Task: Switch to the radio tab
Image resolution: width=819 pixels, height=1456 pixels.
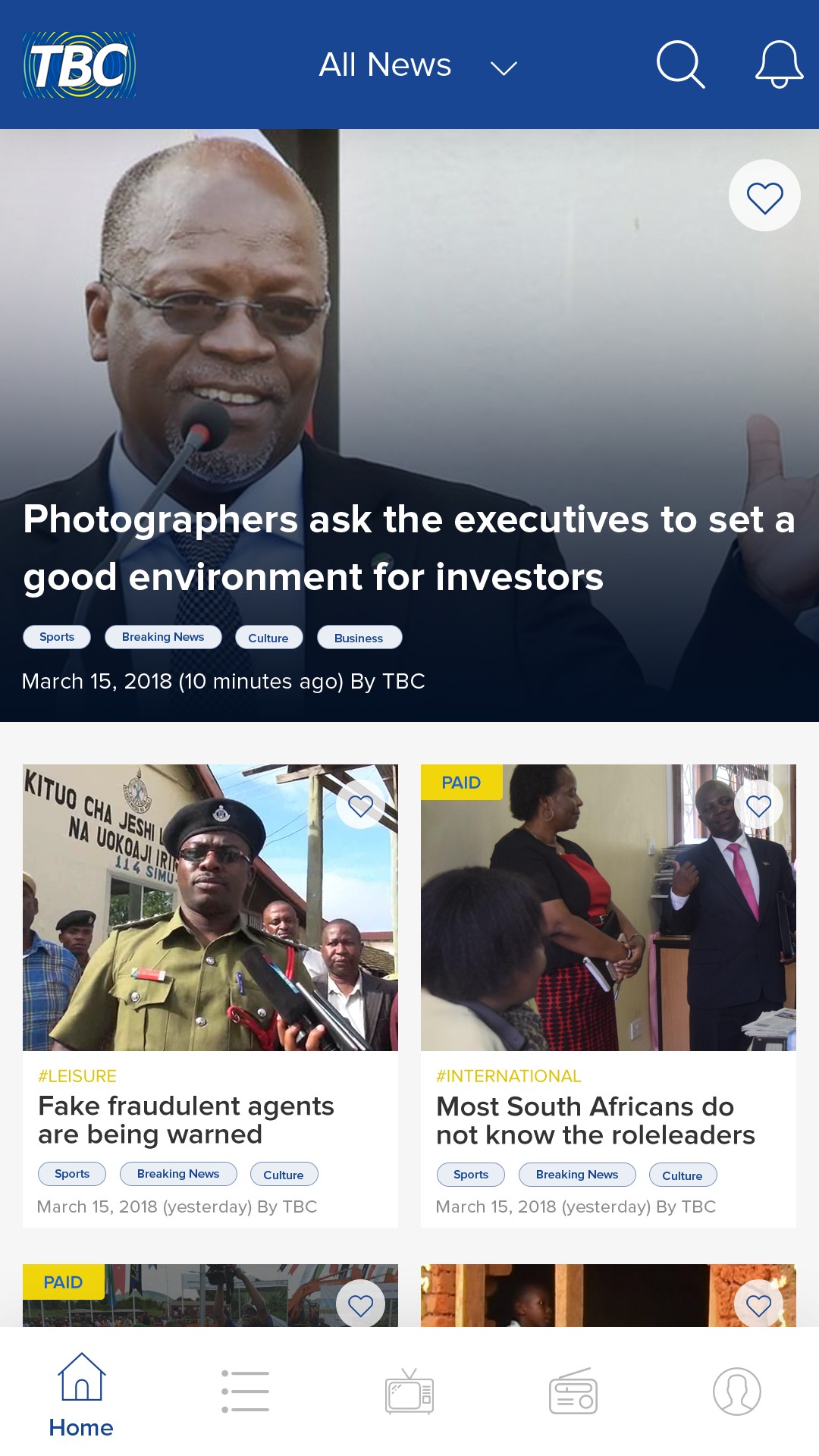Action: (x=573, y=1392)
